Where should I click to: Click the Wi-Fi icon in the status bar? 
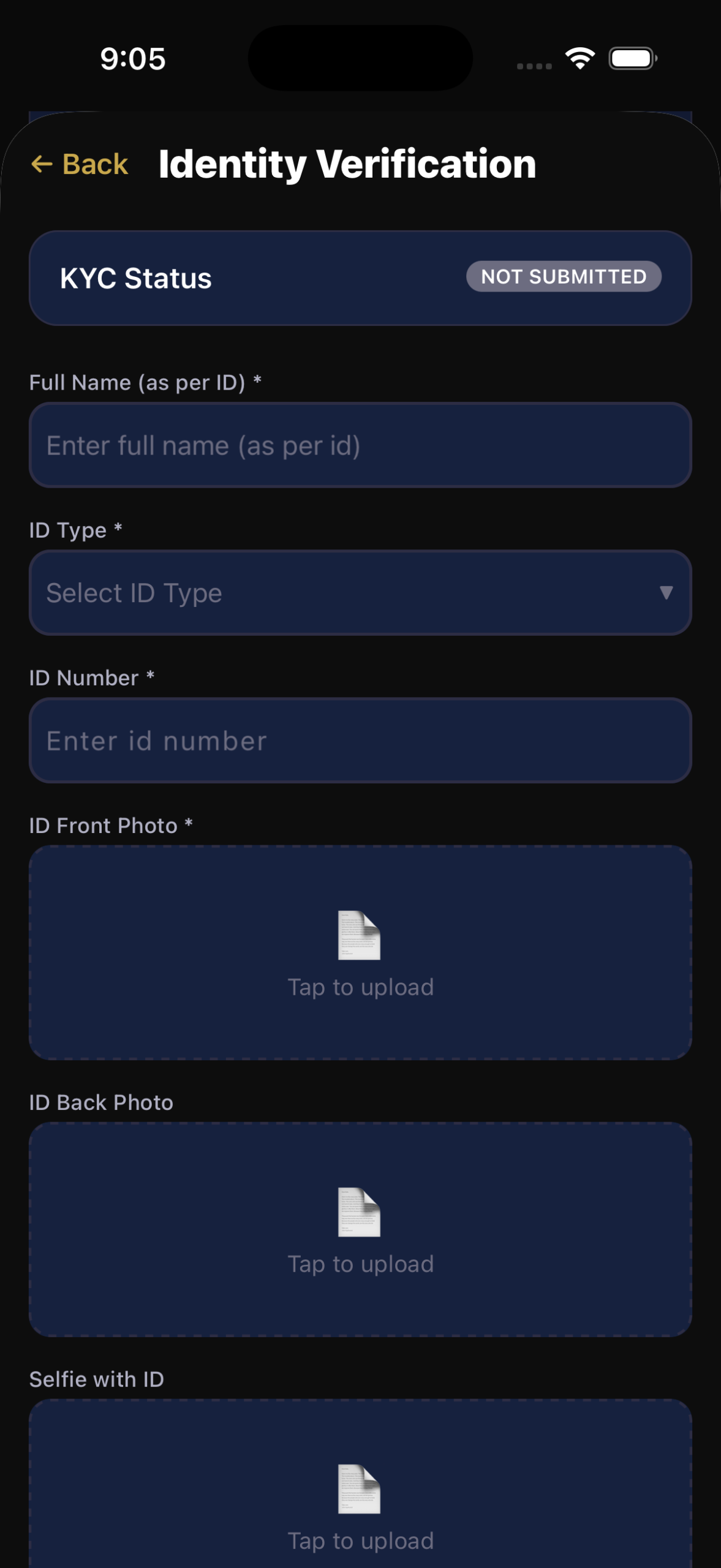pos(578,57)
